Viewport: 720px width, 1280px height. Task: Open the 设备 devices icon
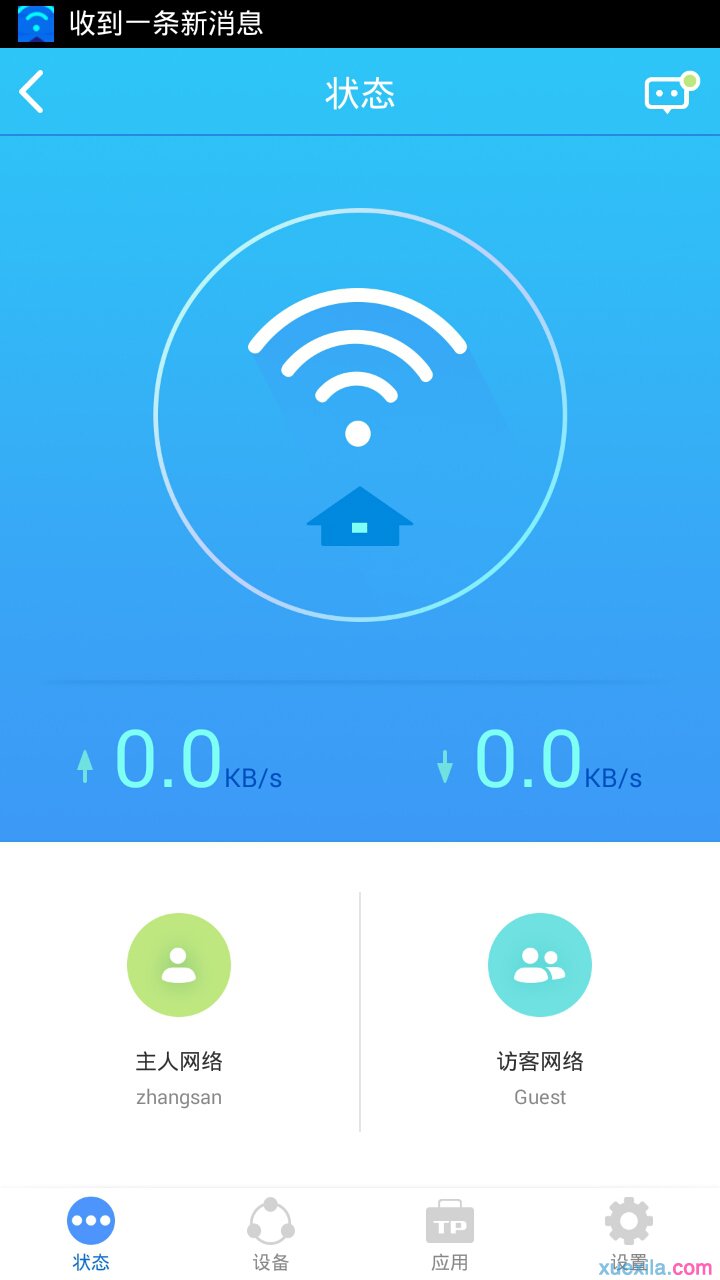coord(270,1220)
